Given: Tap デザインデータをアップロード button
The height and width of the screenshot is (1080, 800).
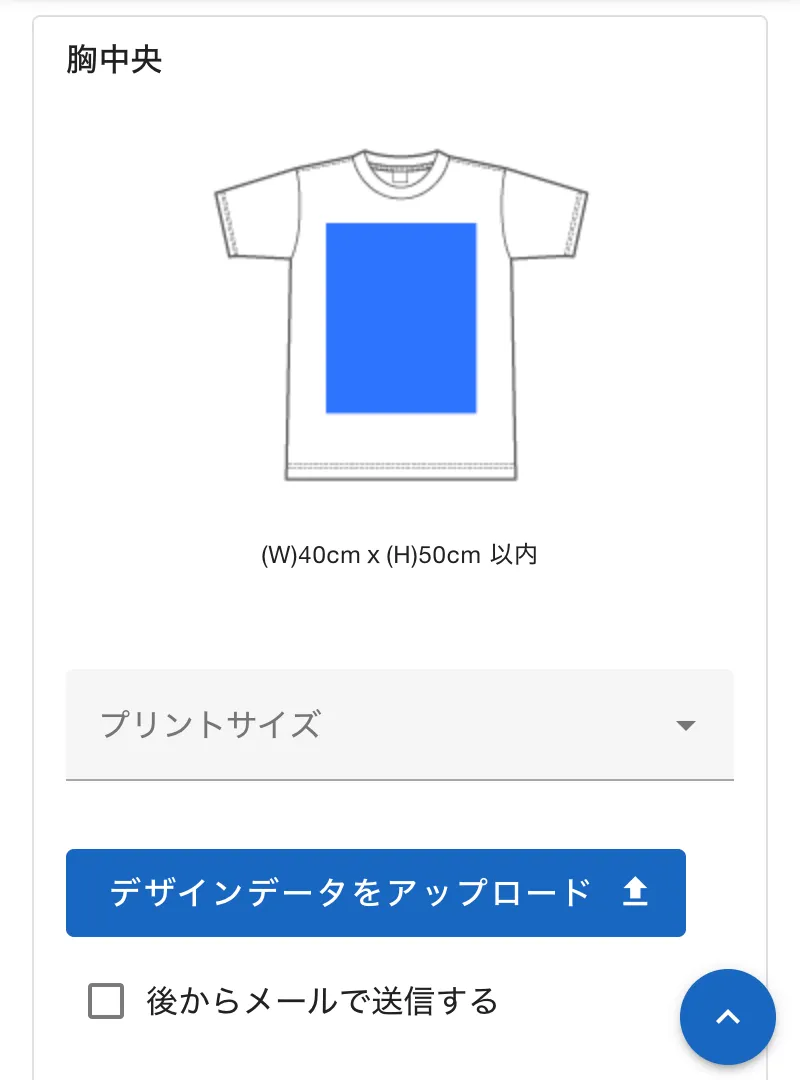Looking at the screenshot, I should point(375,892).
